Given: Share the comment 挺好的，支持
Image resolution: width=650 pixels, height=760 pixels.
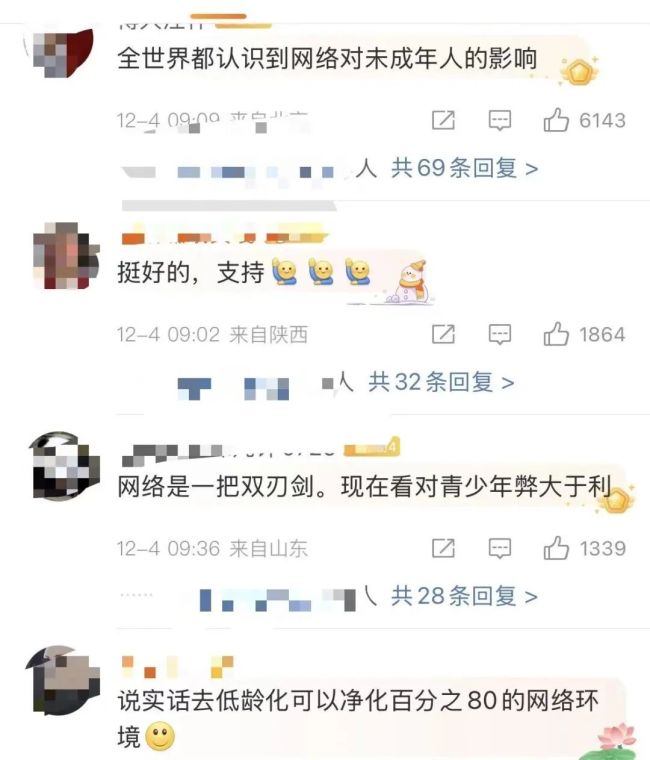Looking at the screenshot, I should point(443,335).
